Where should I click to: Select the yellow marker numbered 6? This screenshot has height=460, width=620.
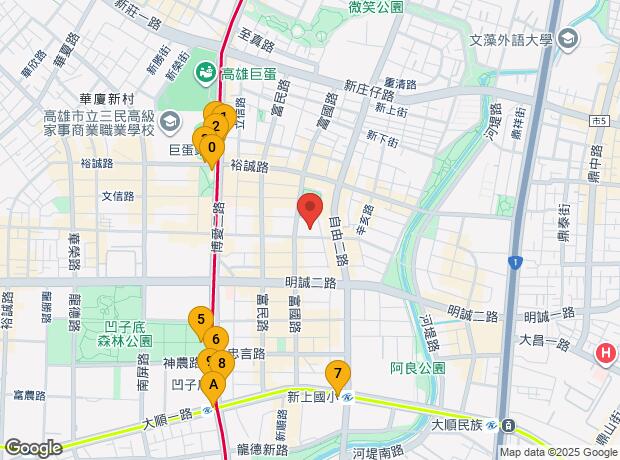click(216, 339)
